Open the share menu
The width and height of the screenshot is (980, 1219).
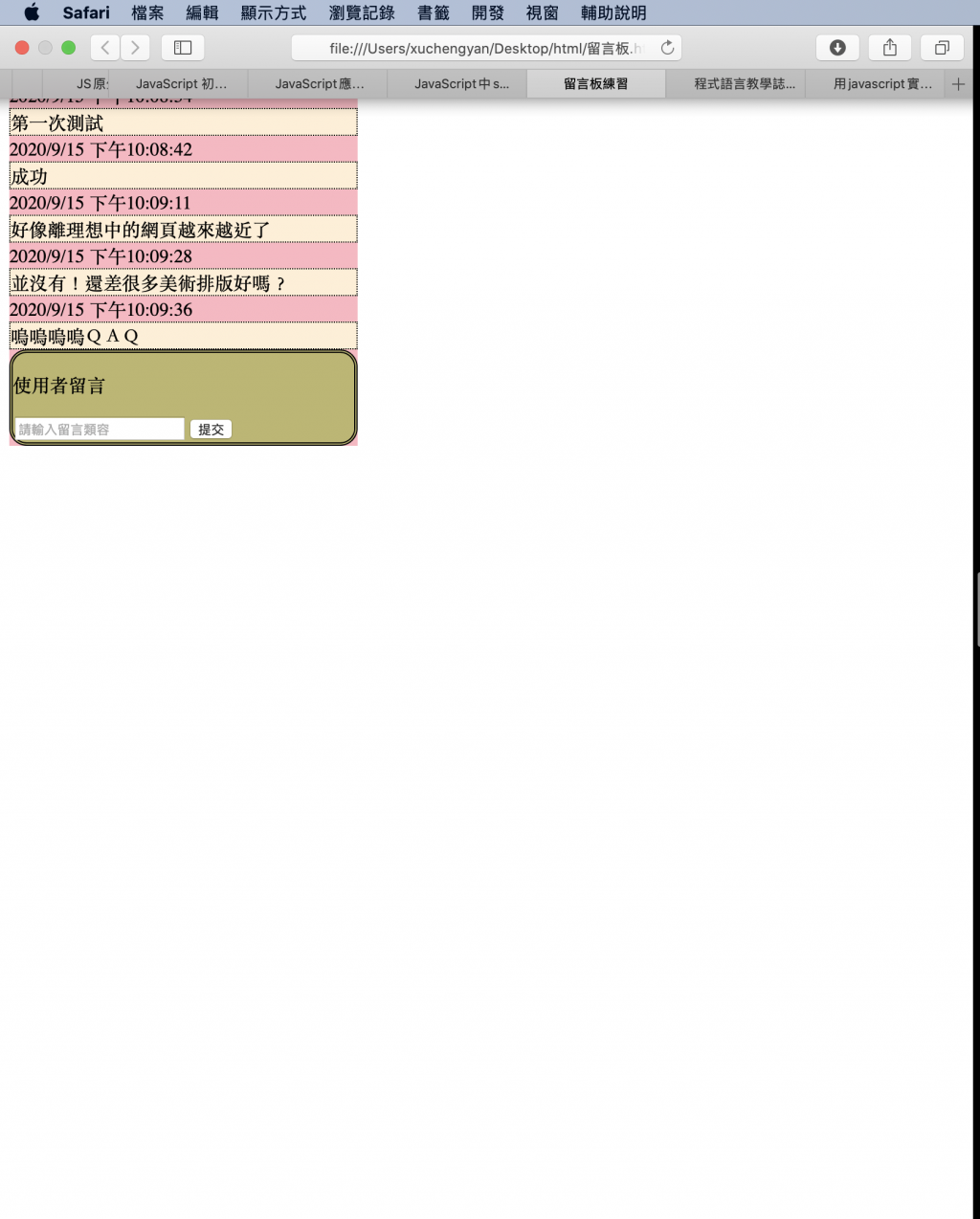[x=890, y=48]
